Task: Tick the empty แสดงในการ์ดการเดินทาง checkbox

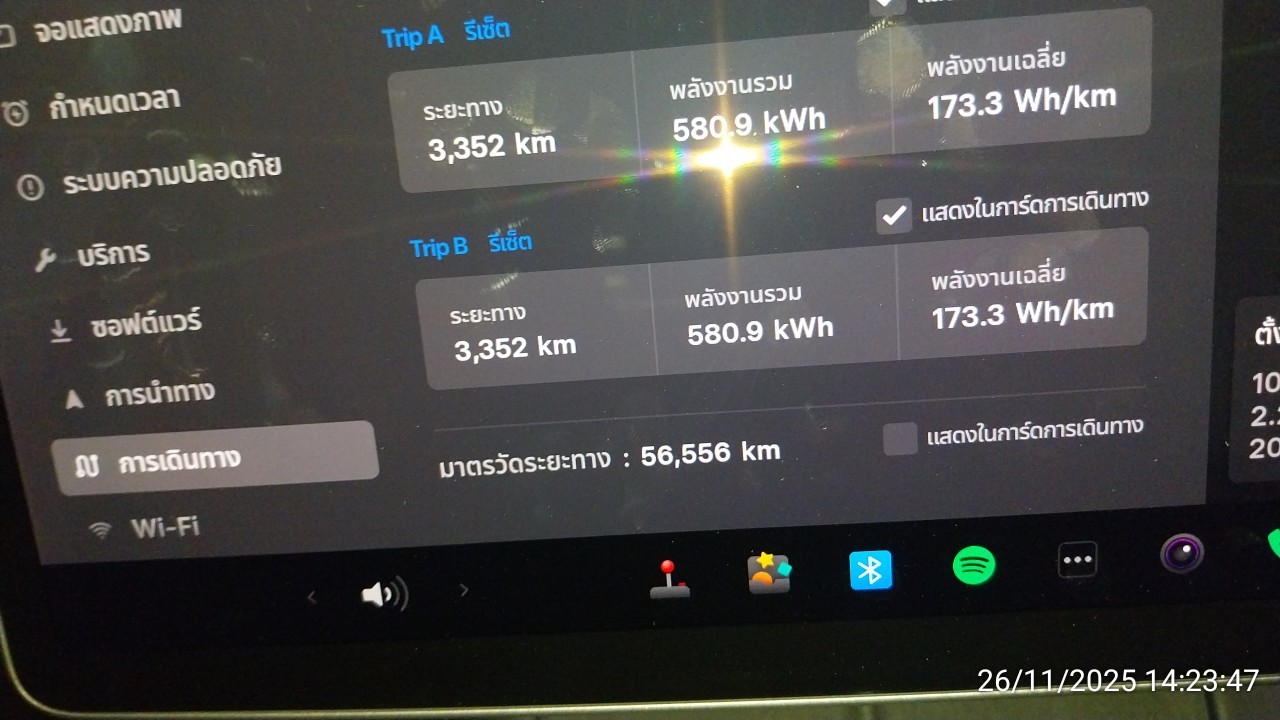Action: click(x=900, y=438)
